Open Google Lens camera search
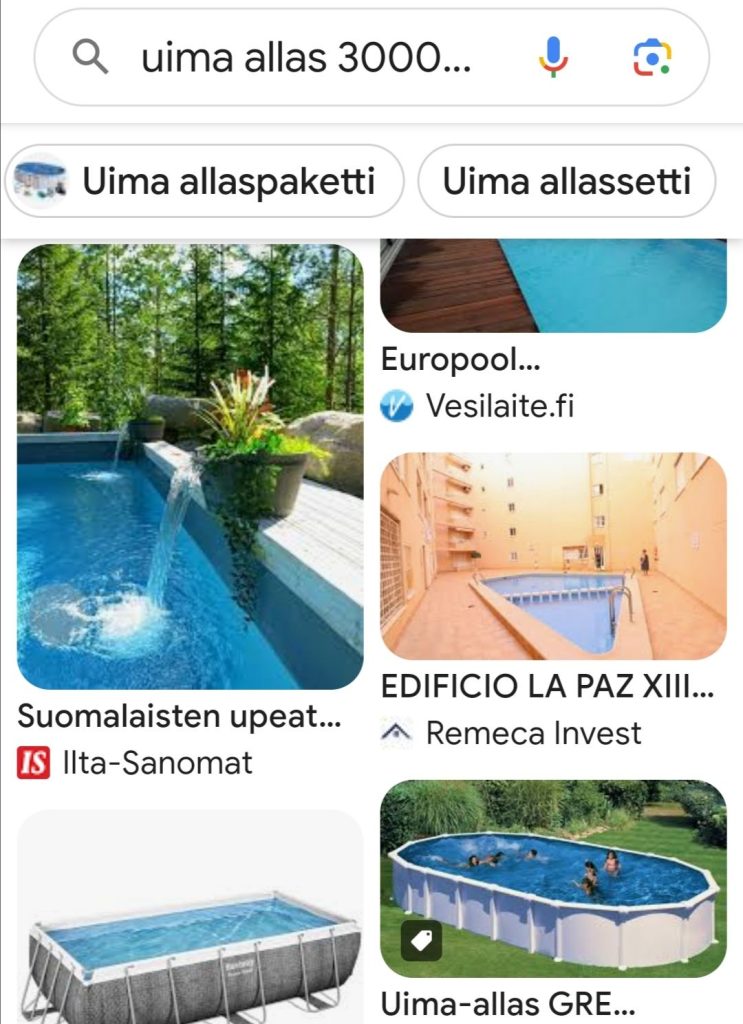Screen dimensions: 743x1024 652,59
